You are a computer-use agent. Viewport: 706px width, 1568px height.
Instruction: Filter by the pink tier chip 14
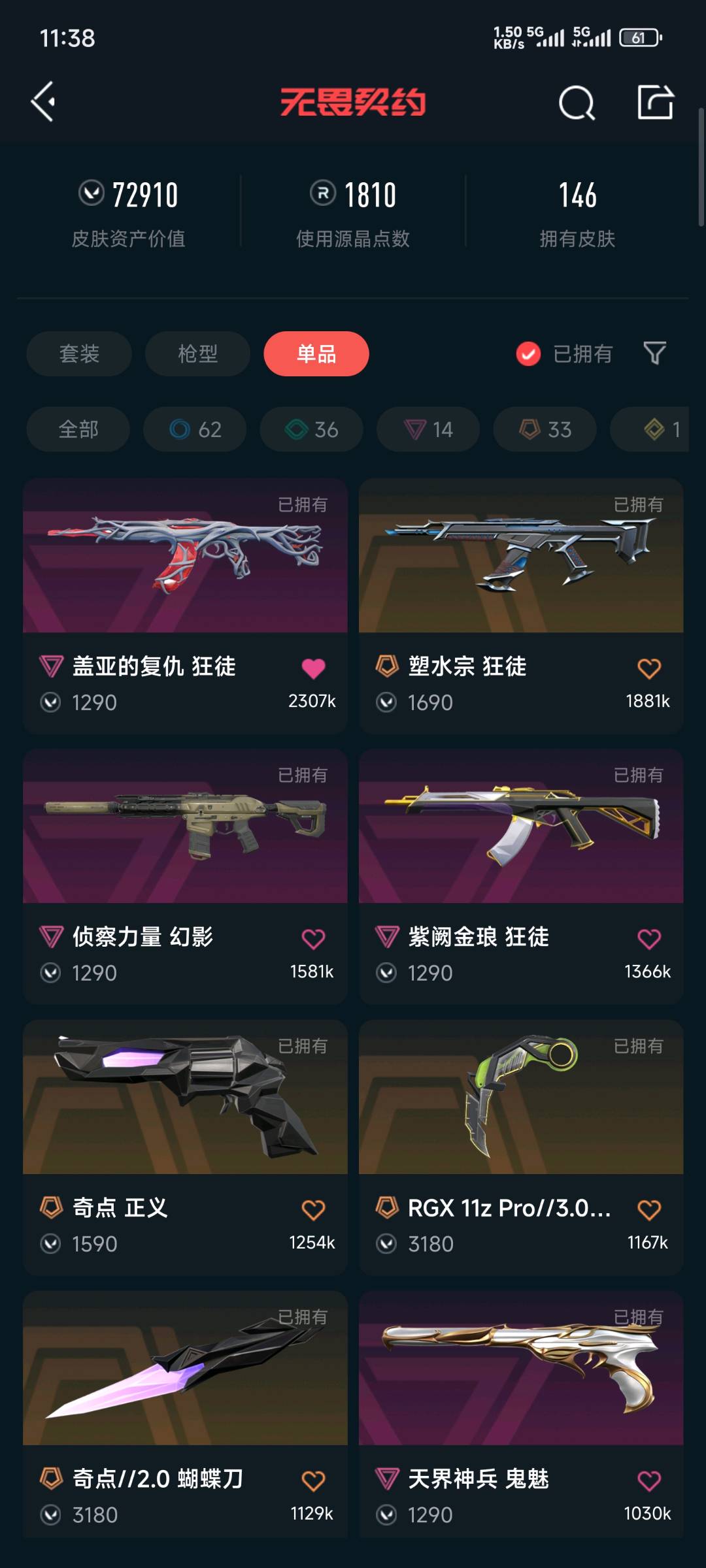[428, 429]
